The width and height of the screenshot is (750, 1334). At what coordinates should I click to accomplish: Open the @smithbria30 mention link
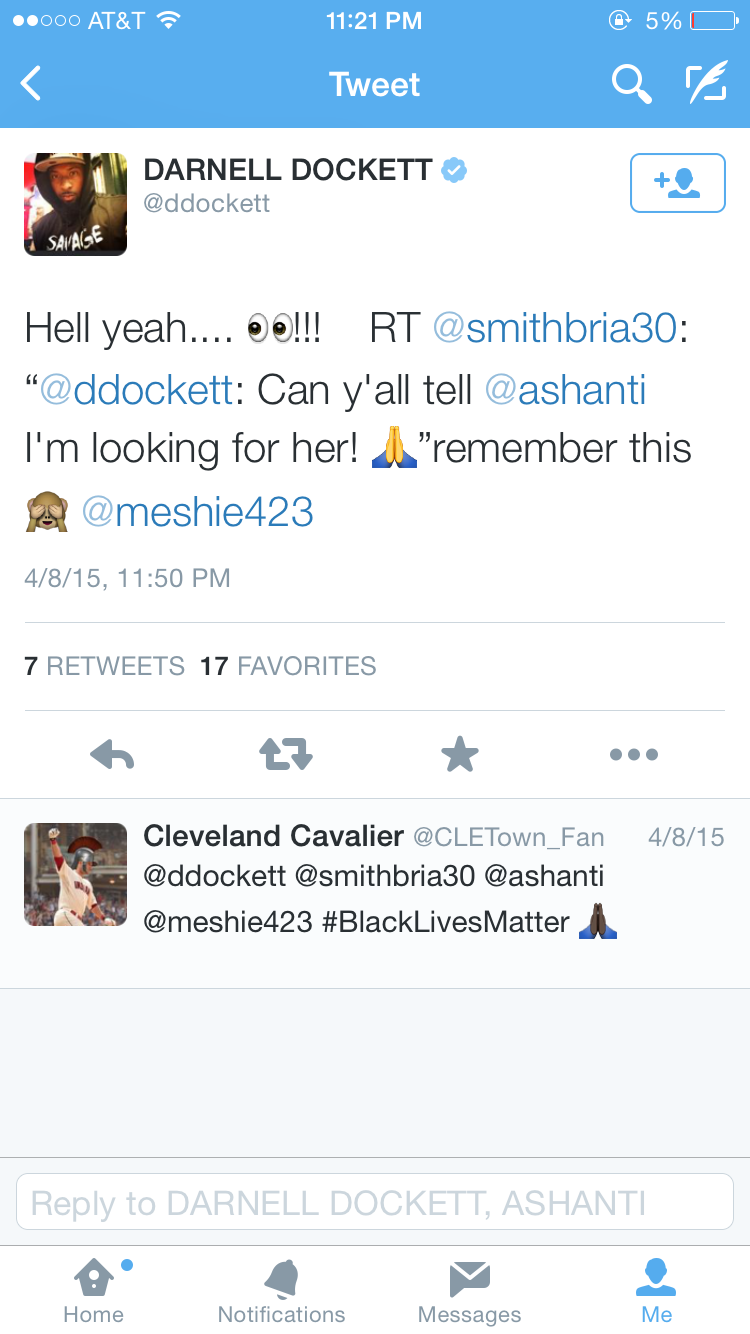tap(555, 329)
